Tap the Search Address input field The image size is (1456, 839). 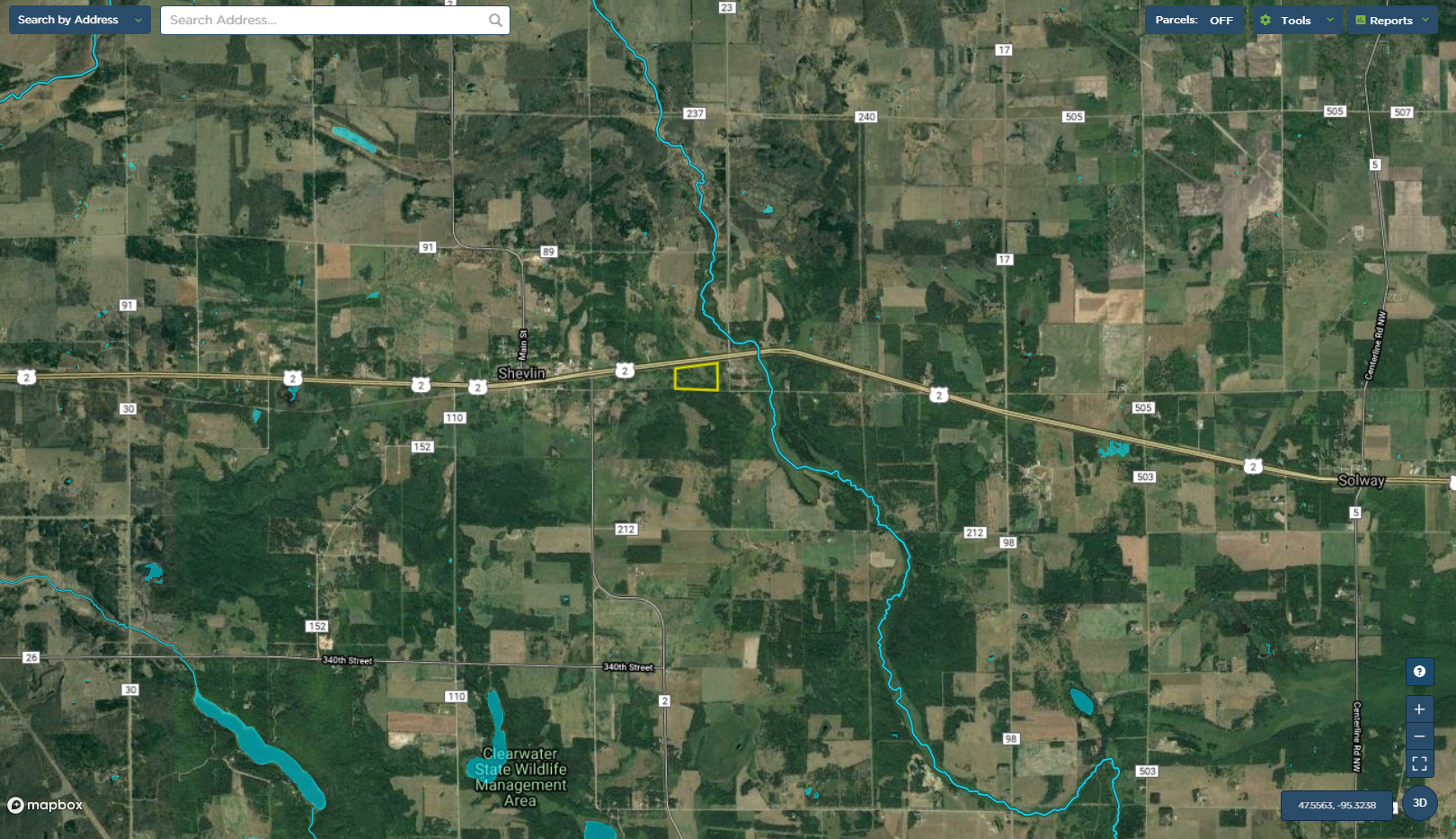click(x=324, y=20)
